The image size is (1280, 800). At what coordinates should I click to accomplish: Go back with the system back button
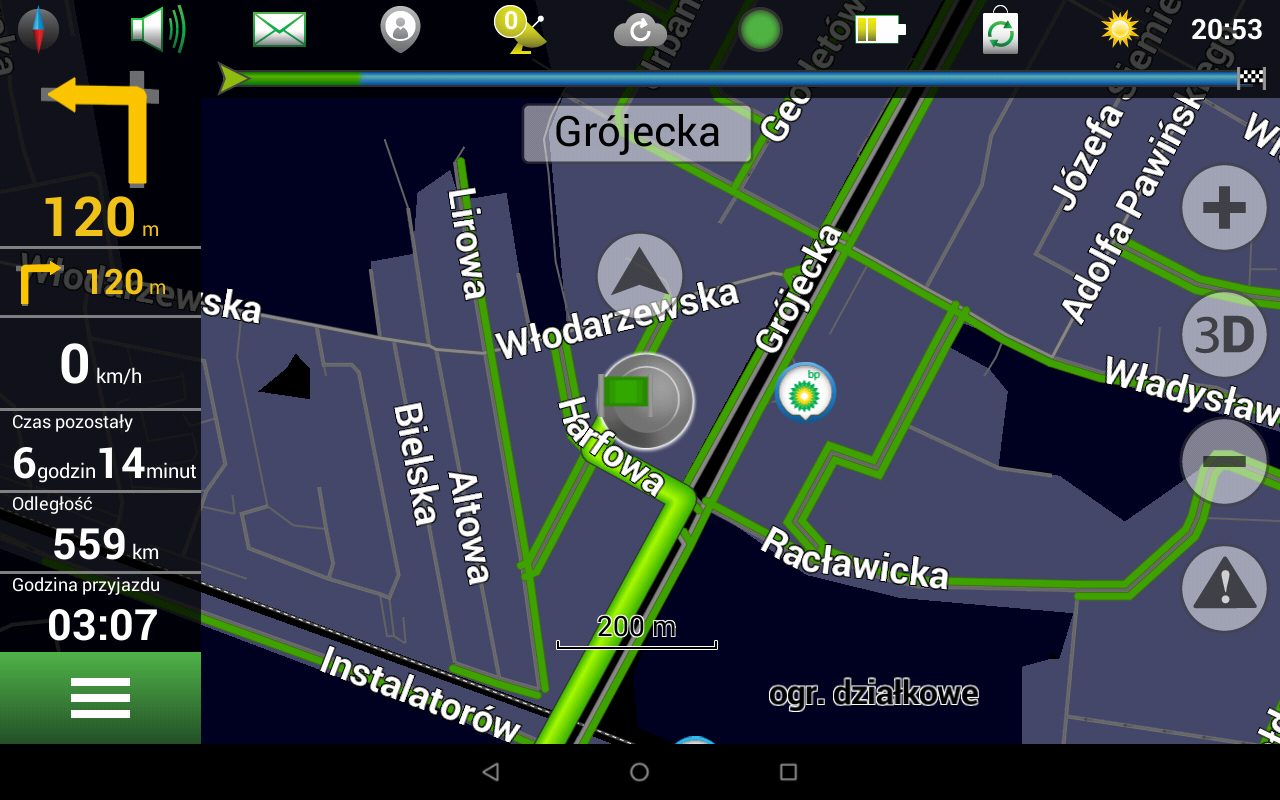click(x=490, y=772)
